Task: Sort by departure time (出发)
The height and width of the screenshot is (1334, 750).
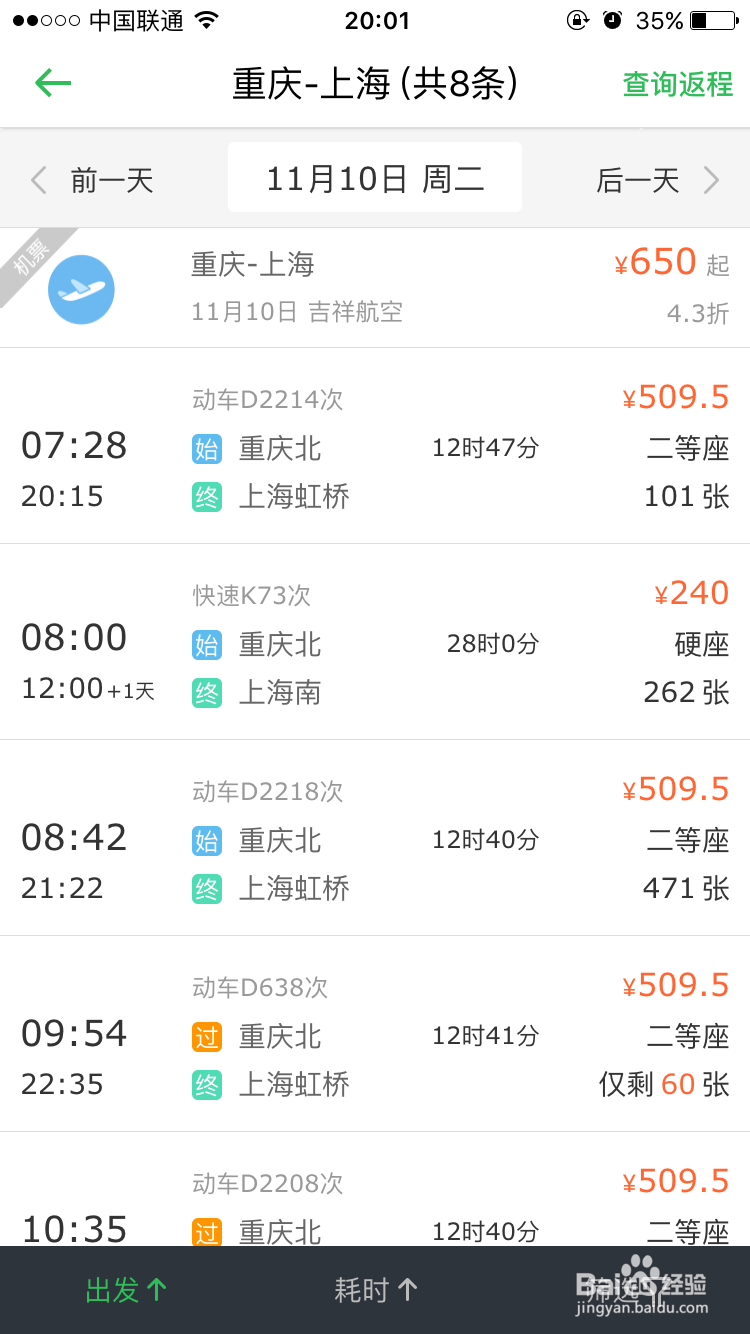Action: (x=125, y=1290)
